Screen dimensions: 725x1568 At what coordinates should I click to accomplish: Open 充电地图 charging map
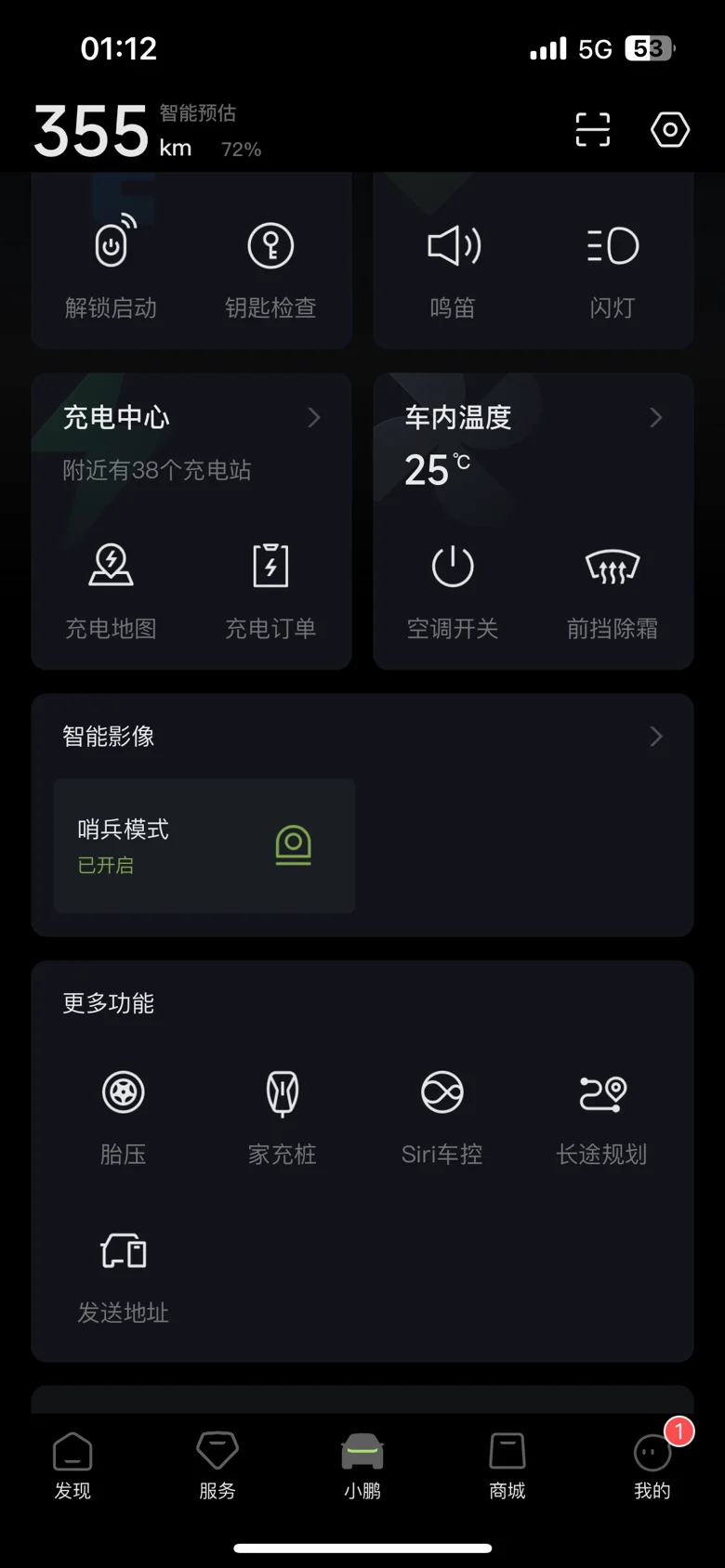click(x=111, y=591)
